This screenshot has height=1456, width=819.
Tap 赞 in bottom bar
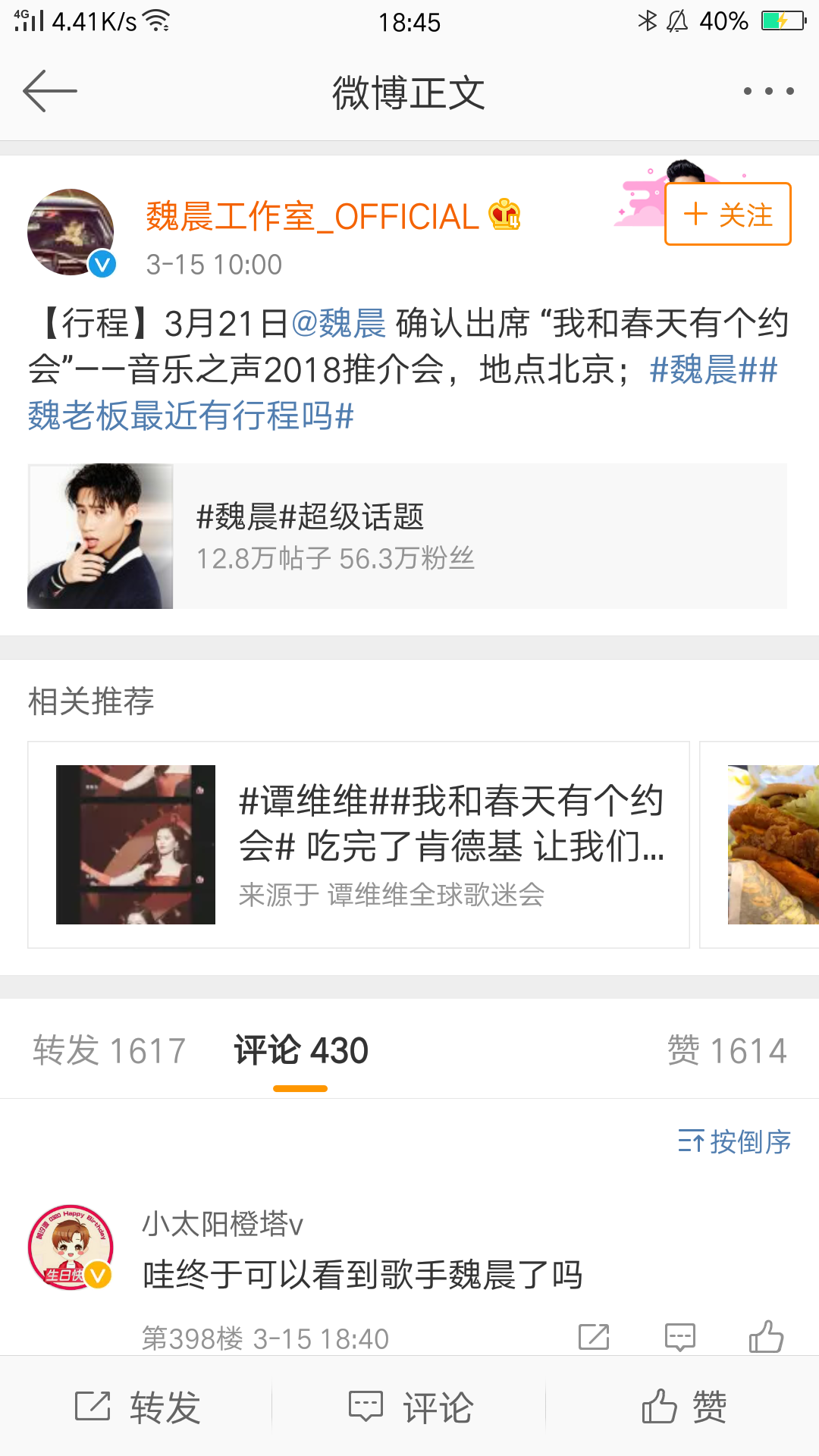(683, 1407)
